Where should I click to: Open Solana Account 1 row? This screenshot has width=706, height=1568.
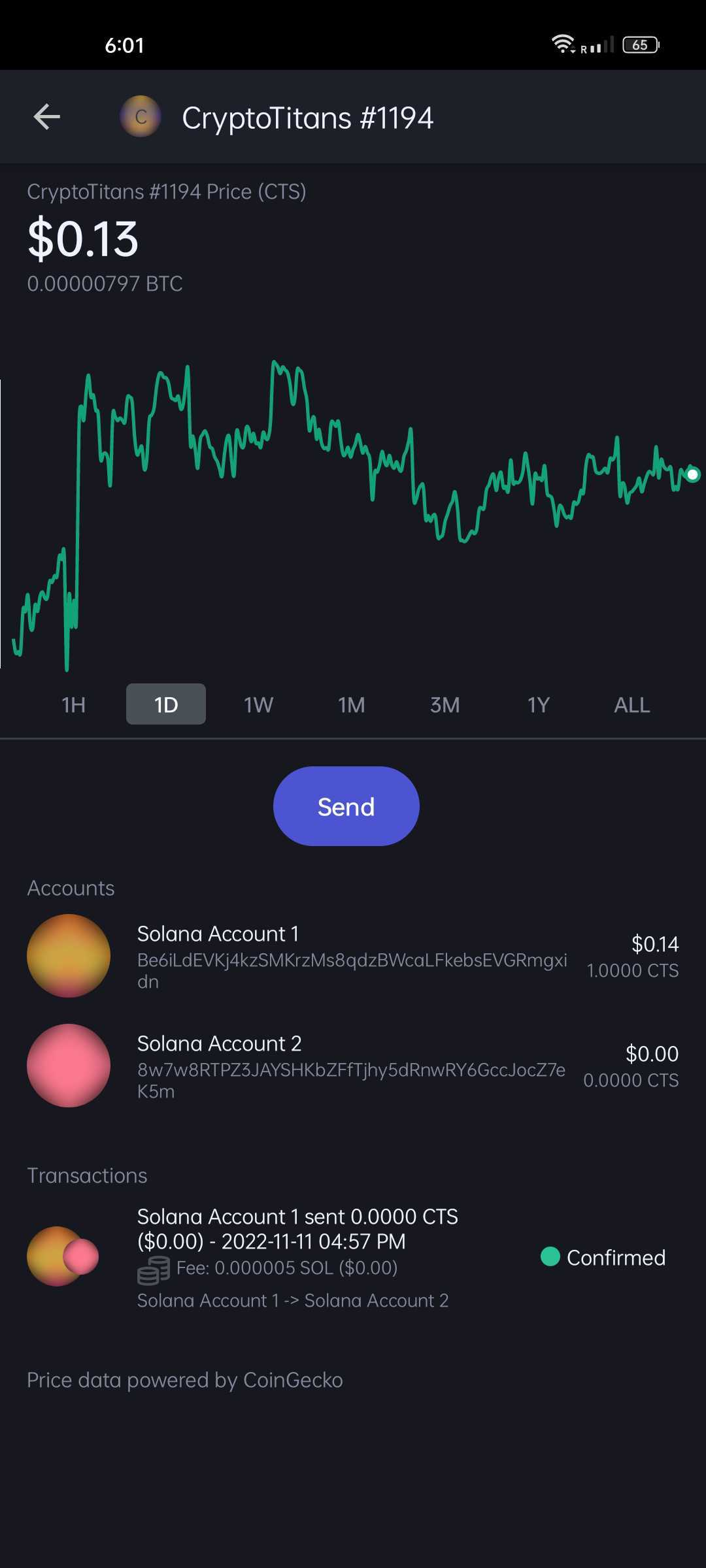tap(352, 956)
